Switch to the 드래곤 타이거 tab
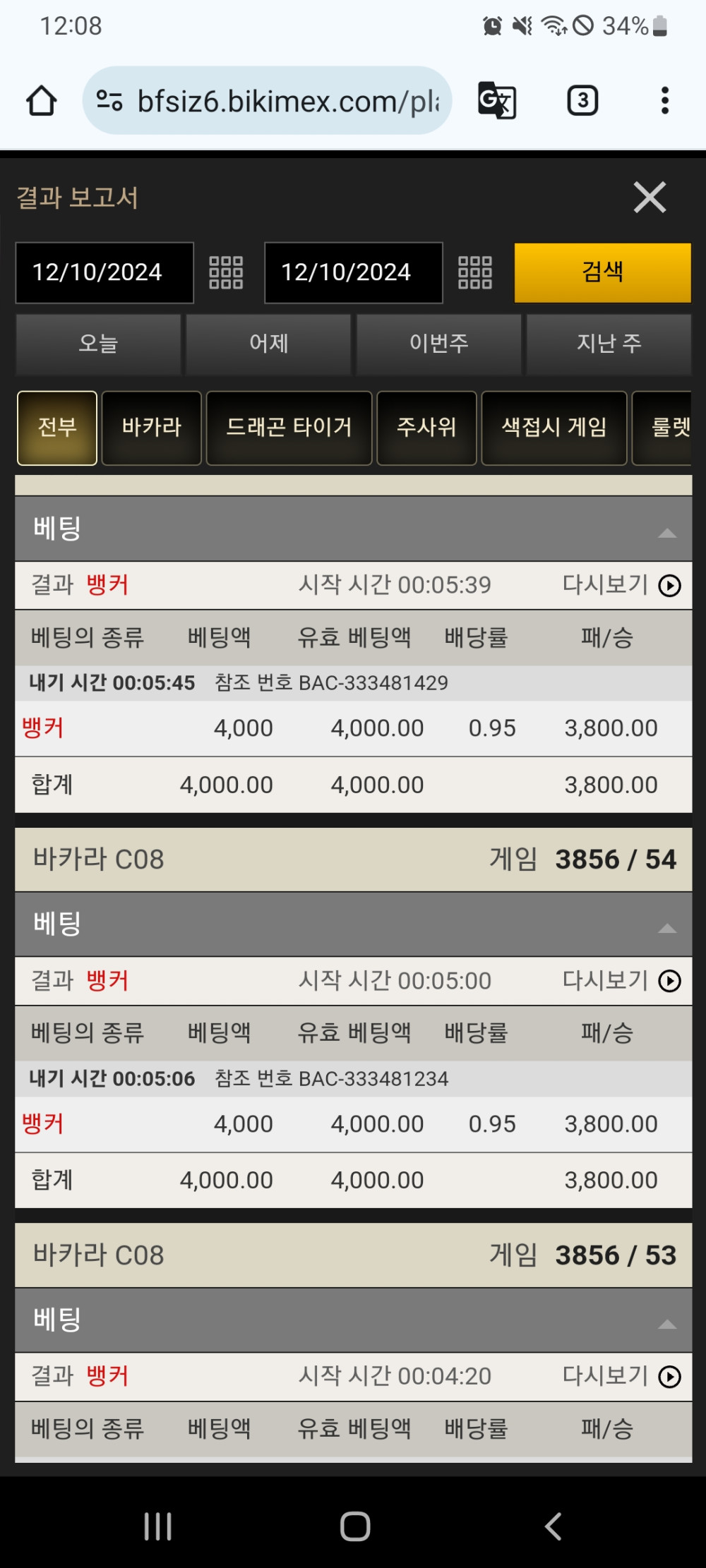Screen dimensions: 706x1568 tap(289, 428)
